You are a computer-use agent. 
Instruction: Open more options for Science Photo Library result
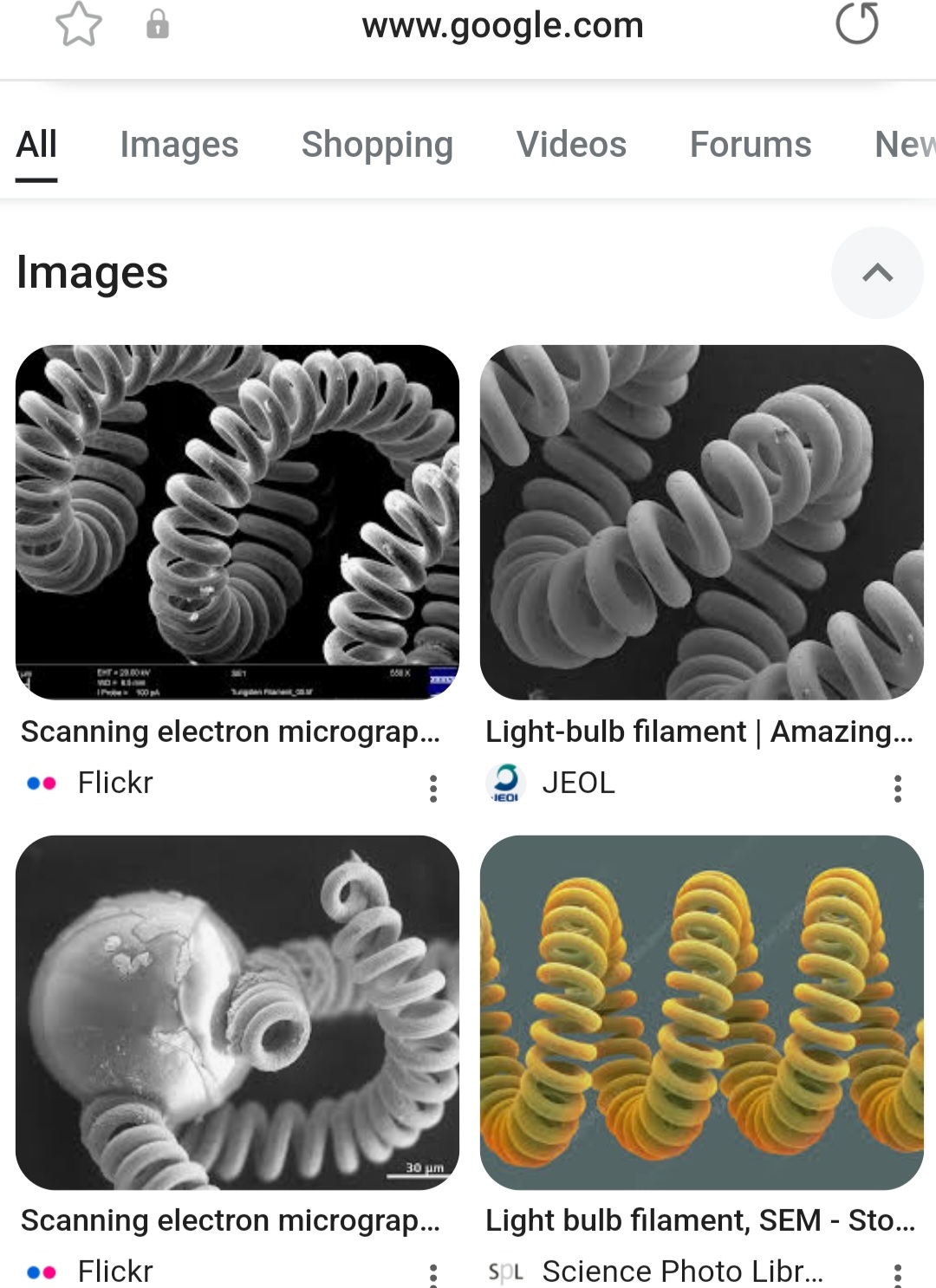tap(898, 1274)
